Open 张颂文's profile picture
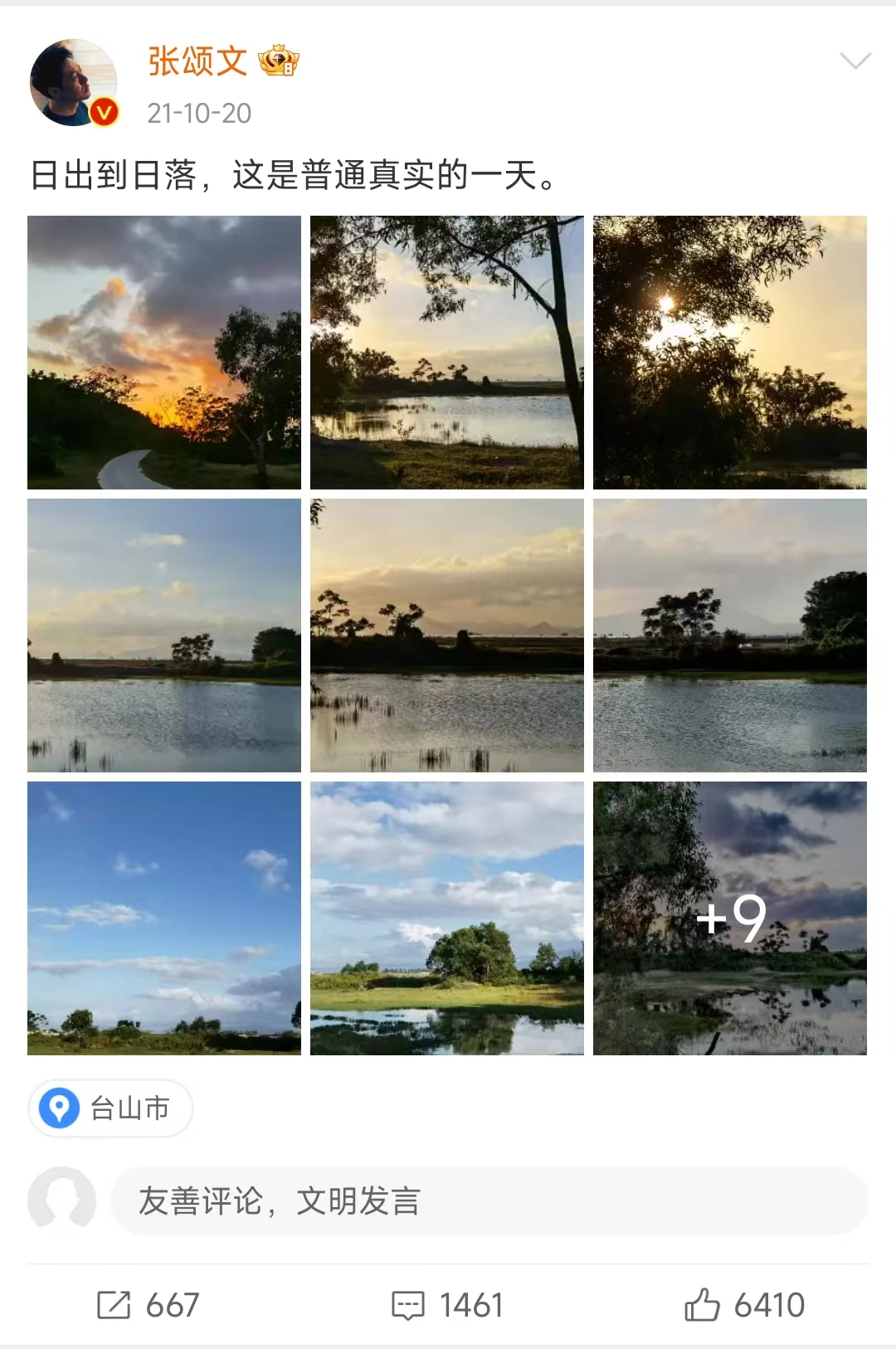Viewport: 896px width, 1349px height. click(73, 83)
